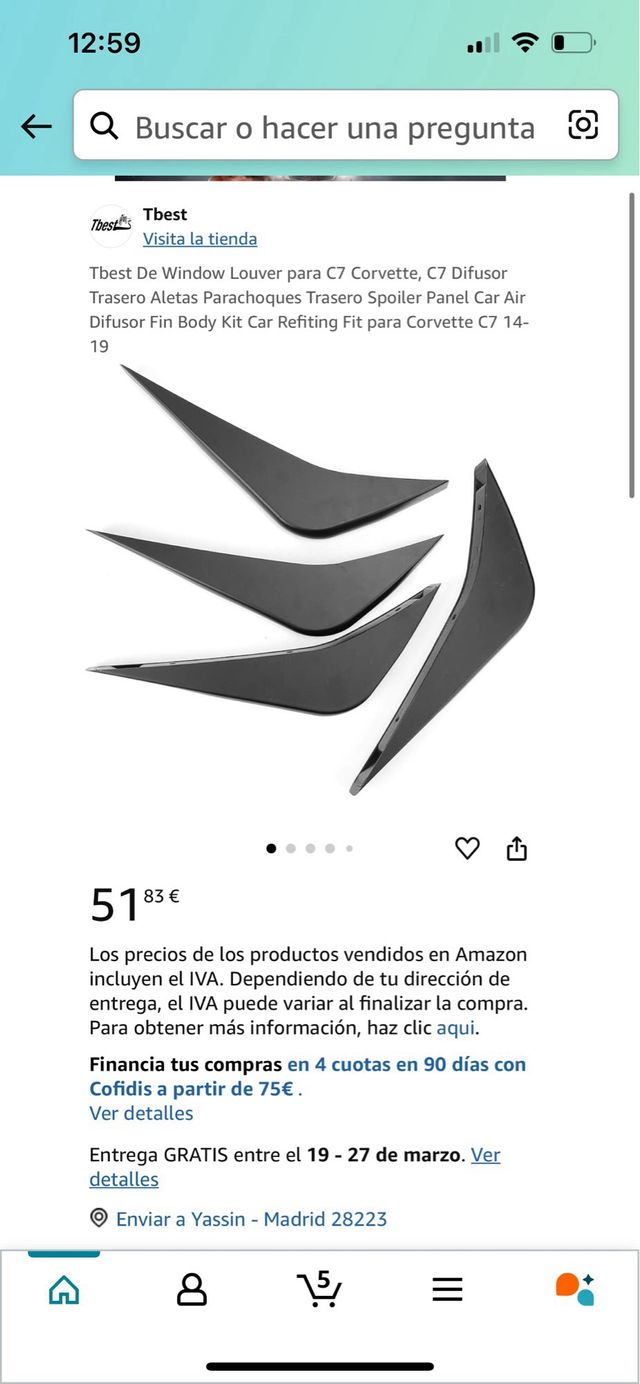Tap Ver detalles under the financing offer

tap(141, 1113)
